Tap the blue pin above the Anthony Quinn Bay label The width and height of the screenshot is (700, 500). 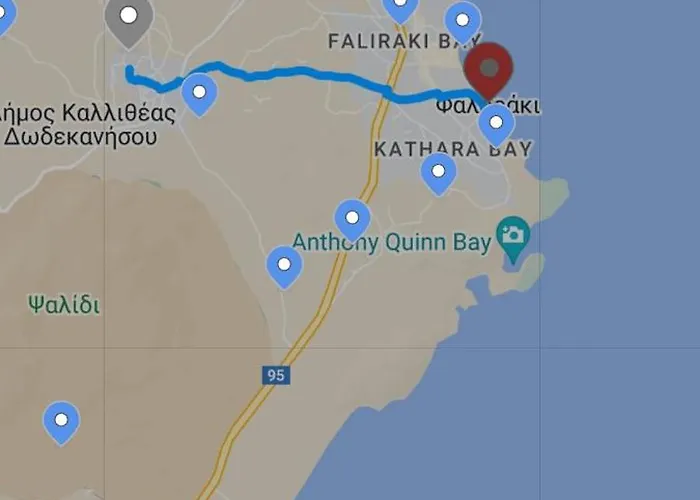click(352, 219)
